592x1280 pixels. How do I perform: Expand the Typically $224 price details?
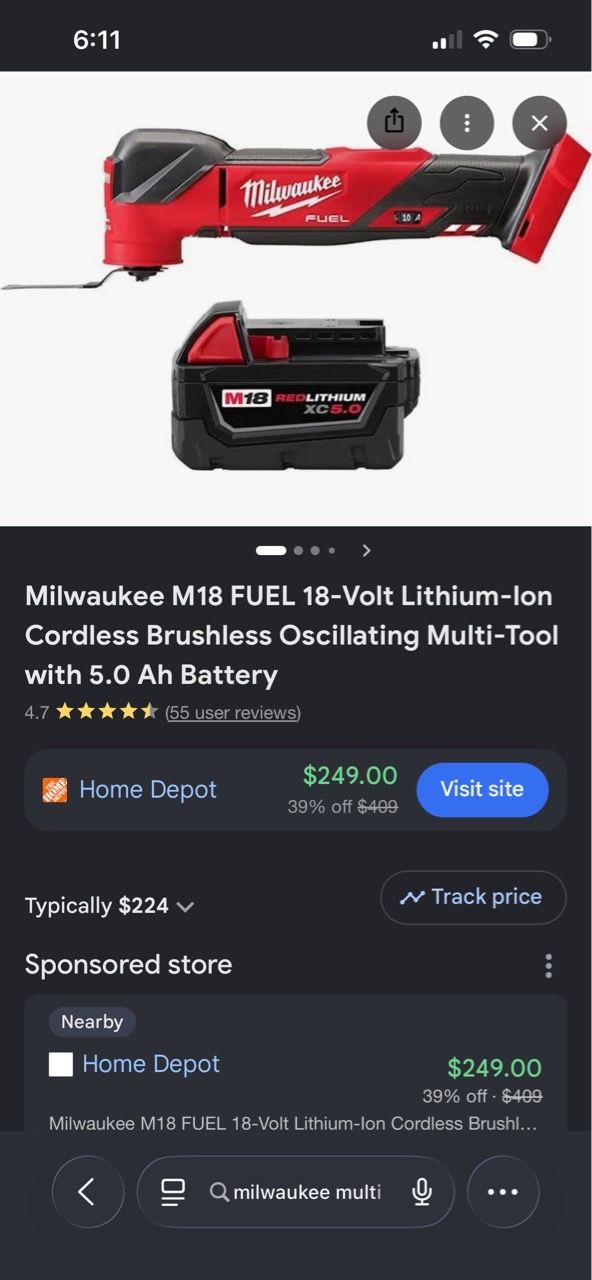point(110,906)
